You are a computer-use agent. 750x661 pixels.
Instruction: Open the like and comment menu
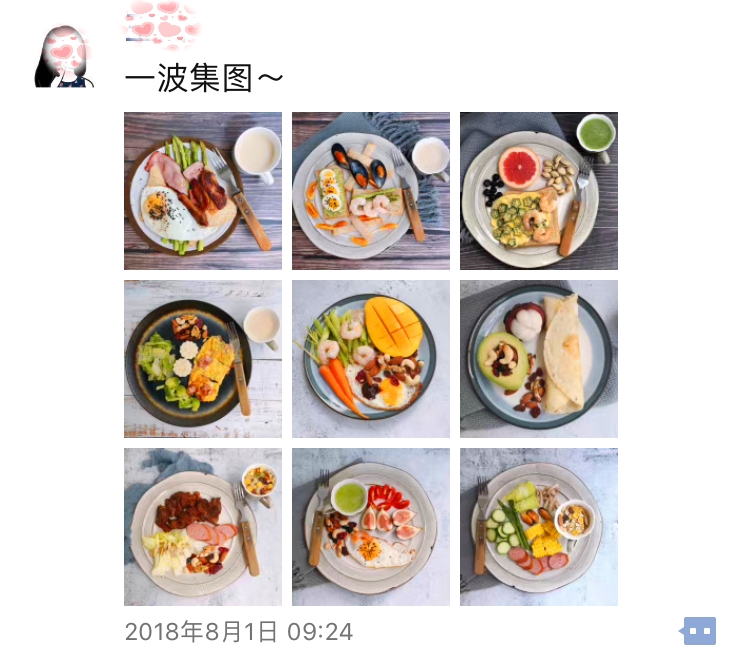(699, 630)
